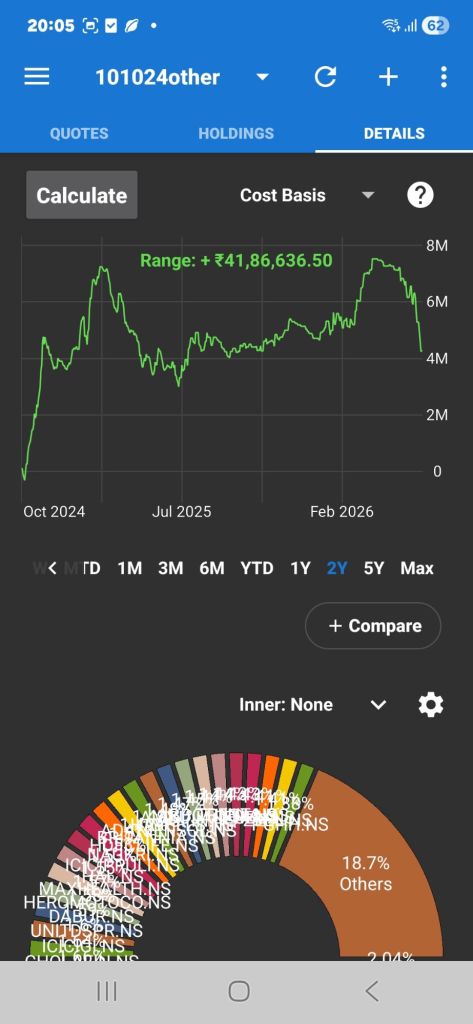
Task: Expand the 101024other portfolio dropdown
Action: coord(262,77)
